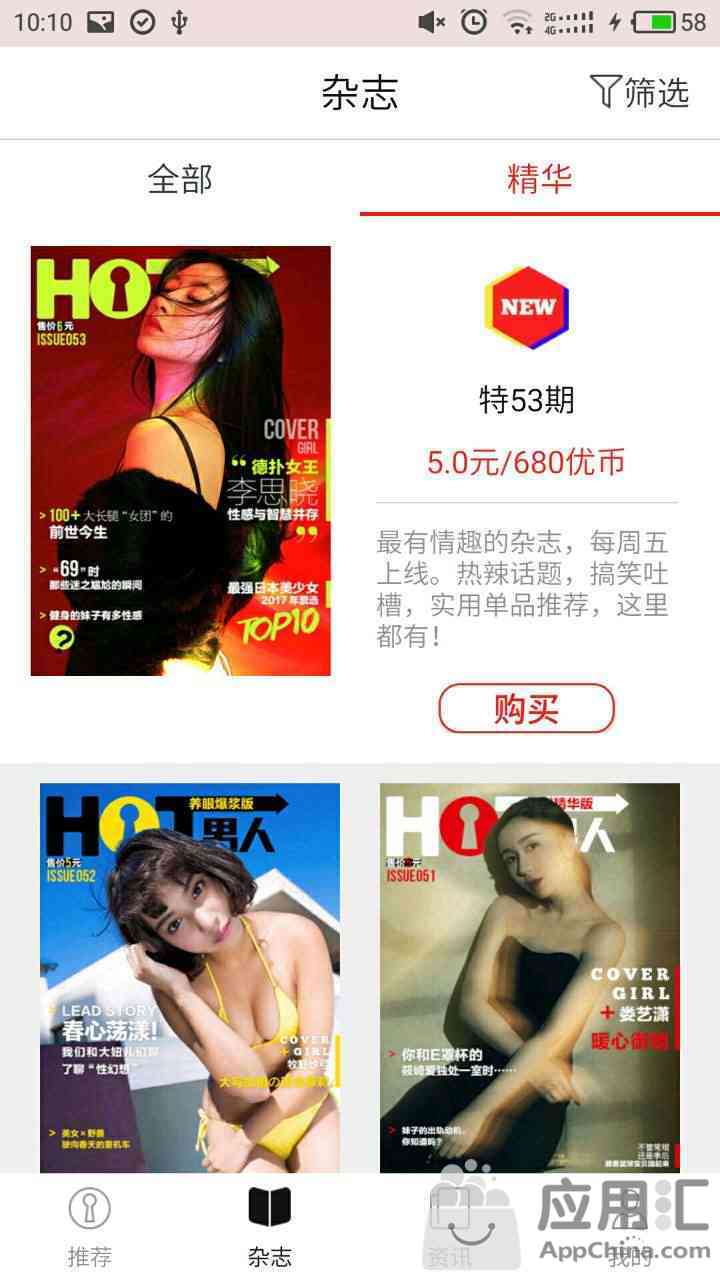Switch to the 资讯 bottom tab
Screen dimensions: 720x1280
tap(450, 1227)
